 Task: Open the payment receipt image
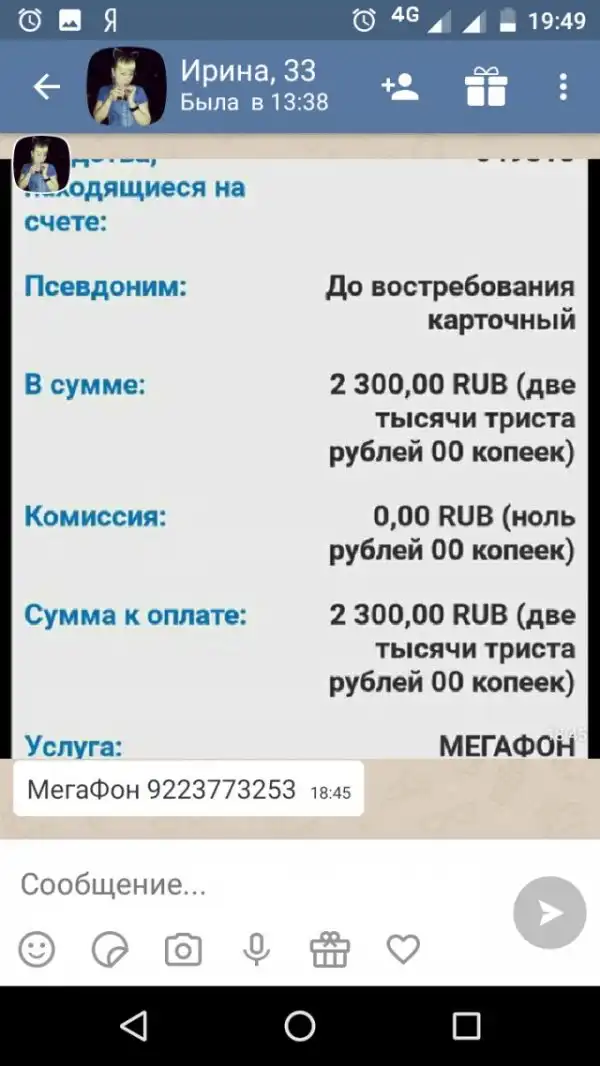coord(300,450)
